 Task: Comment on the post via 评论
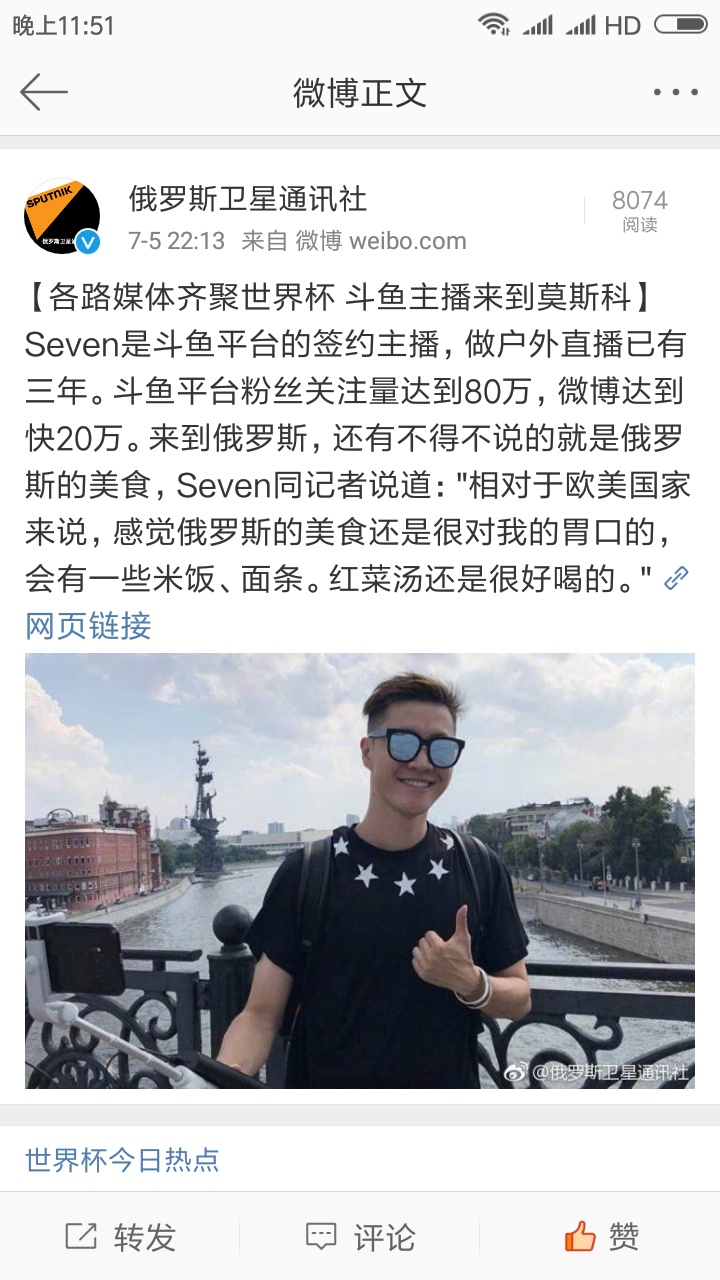pyautogui.click(x=360, y=1237)
